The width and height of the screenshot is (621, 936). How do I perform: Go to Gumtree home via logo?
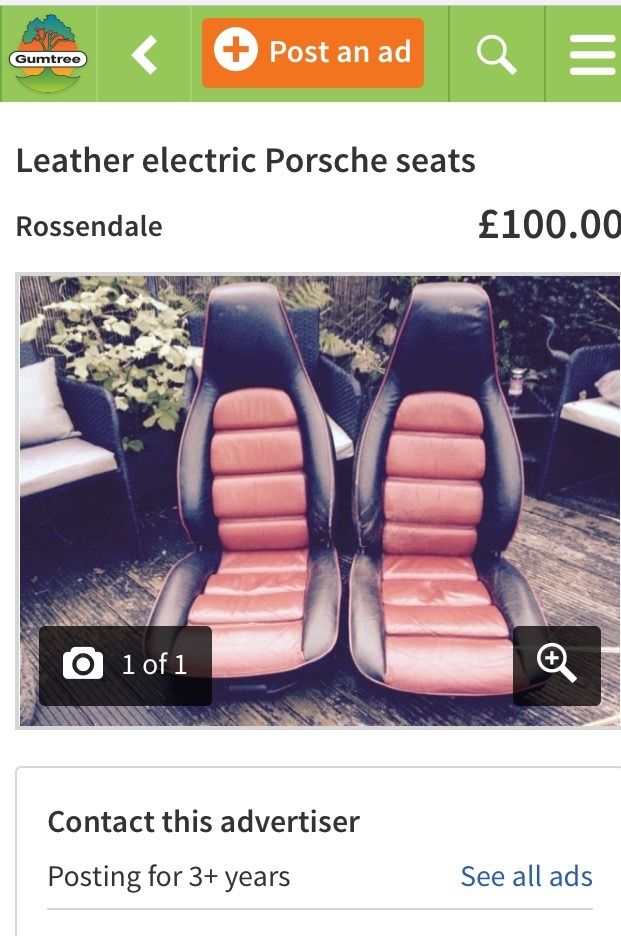tap(47, 53)
